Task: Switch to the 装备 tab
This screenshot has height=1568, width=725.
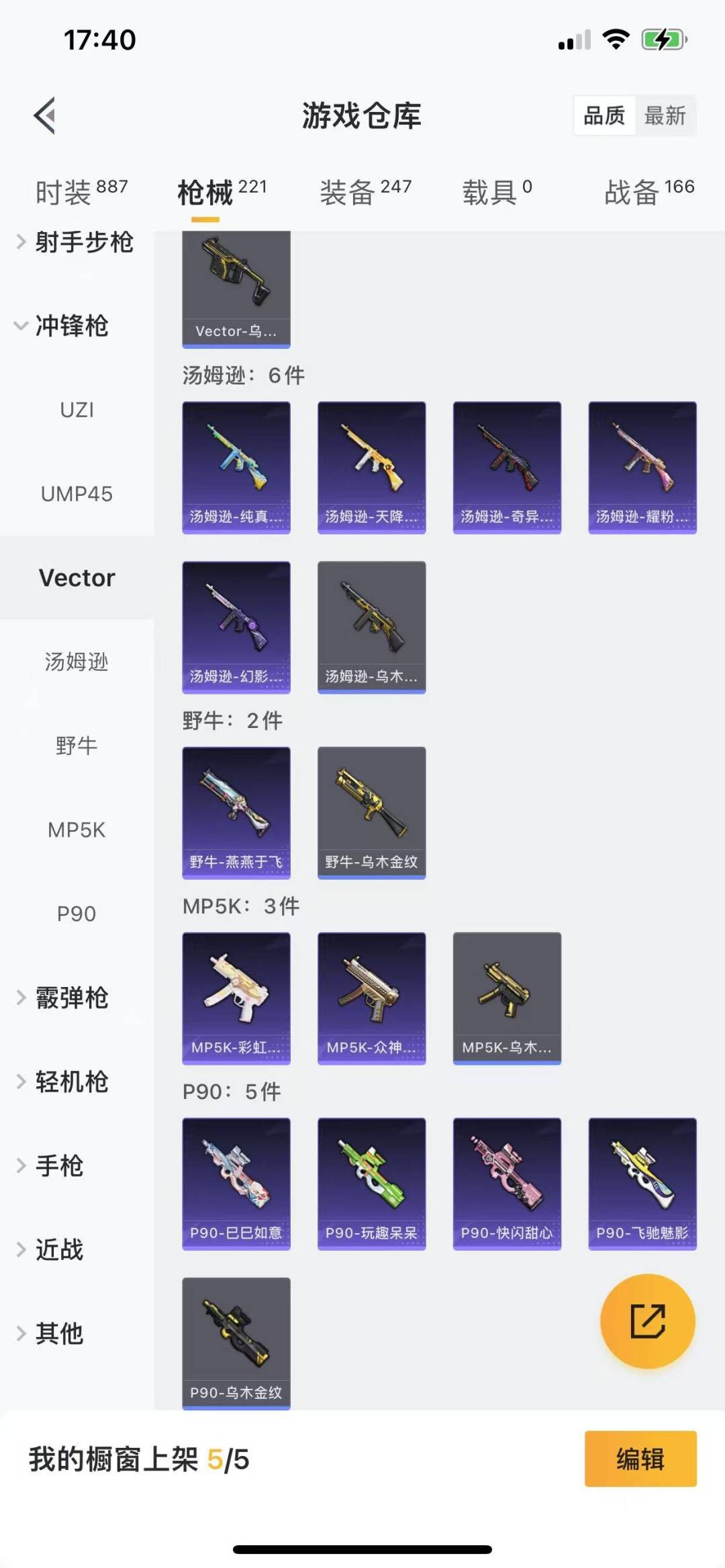Action: [365, 192]
